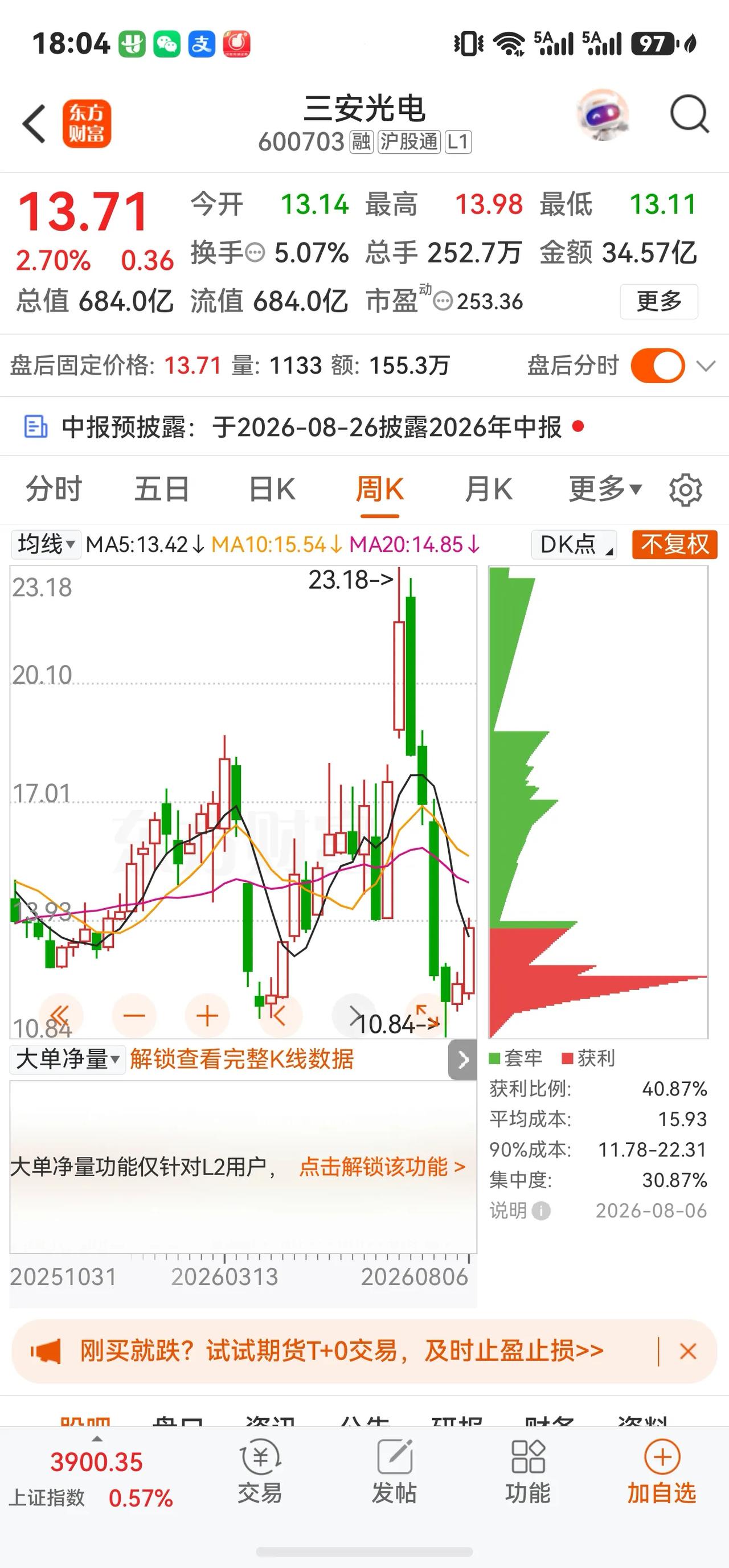Expand the 更多 chart period dropdown

(x=605, y=490)
